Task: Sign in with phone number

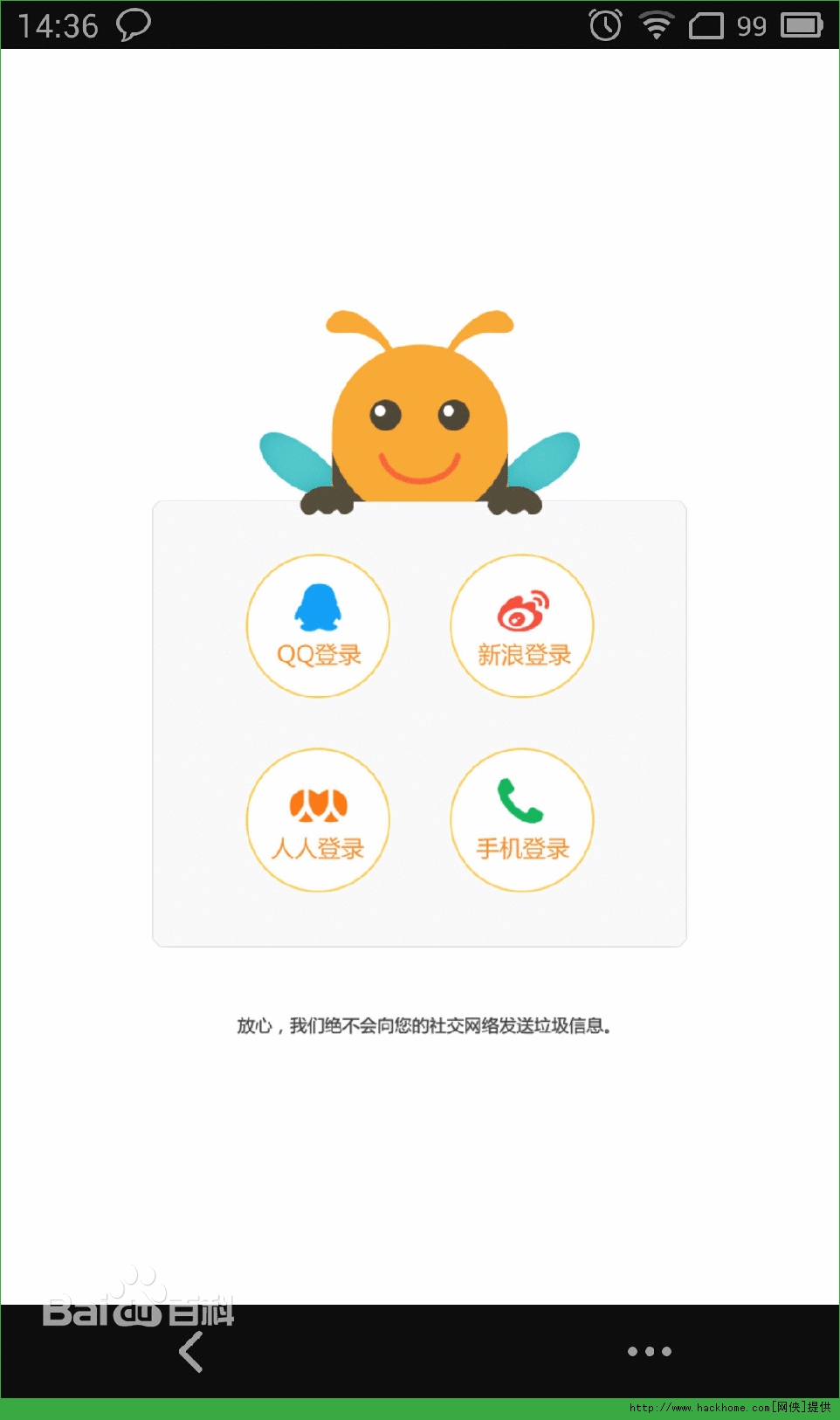Action: (522, 820)
